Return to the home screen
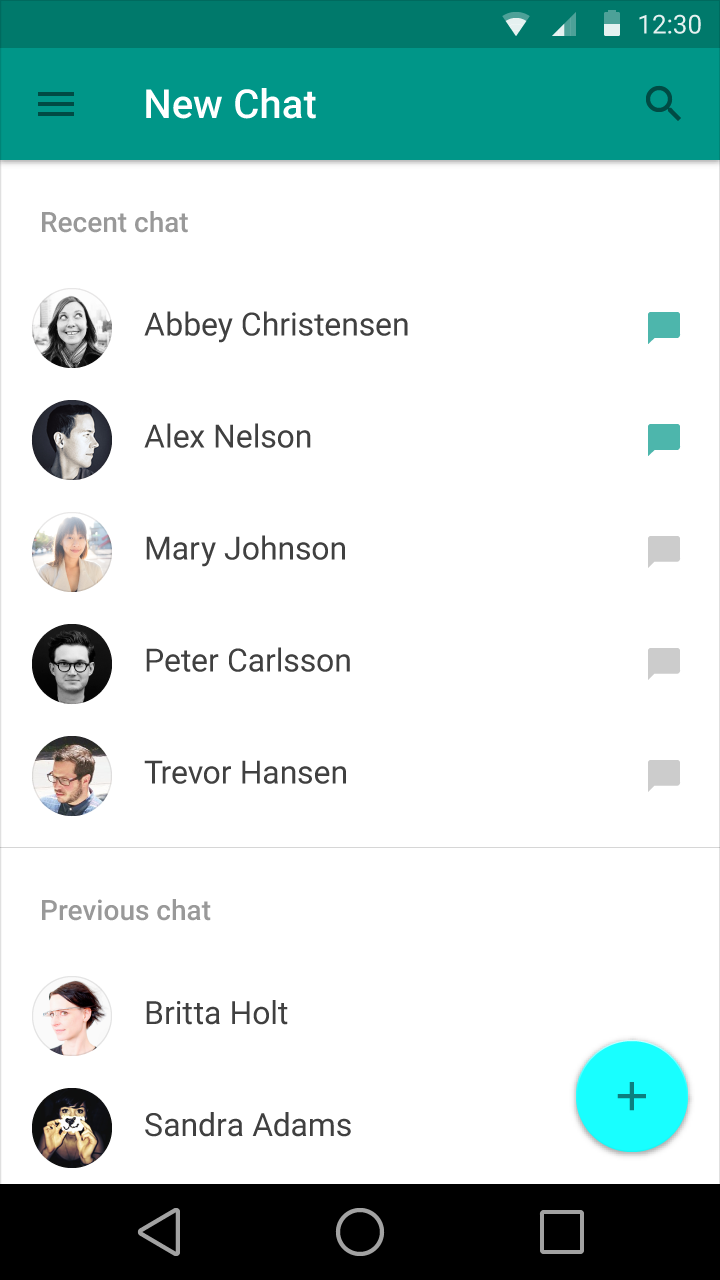The width and height of the screenshot is (720, 1280). 360,1231
